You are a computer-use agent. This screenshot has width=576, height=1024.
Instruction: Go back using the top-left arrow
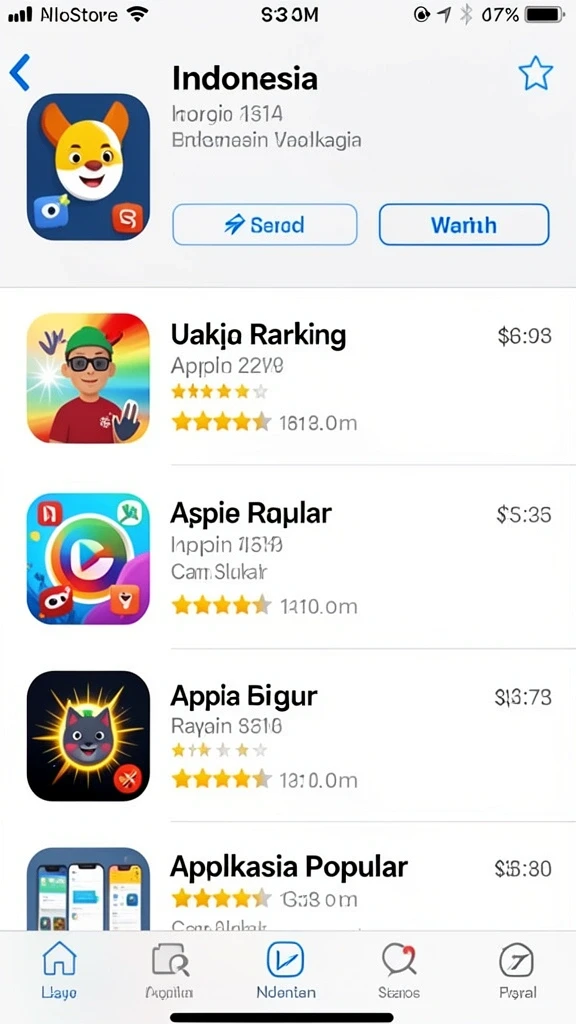tap(20, 72)
